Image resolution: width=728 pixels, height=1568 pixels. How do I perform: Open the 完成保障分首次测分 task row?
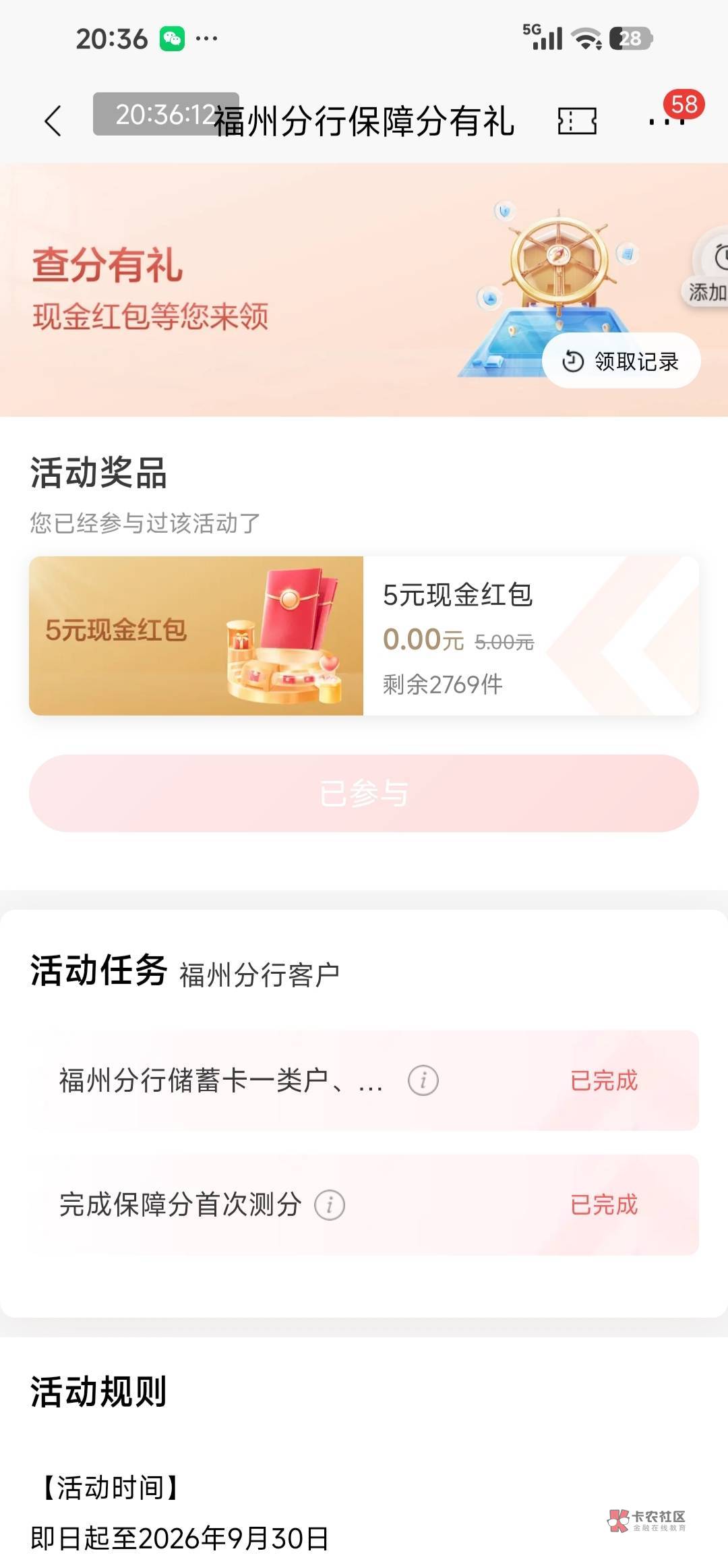pos(364,1204)
